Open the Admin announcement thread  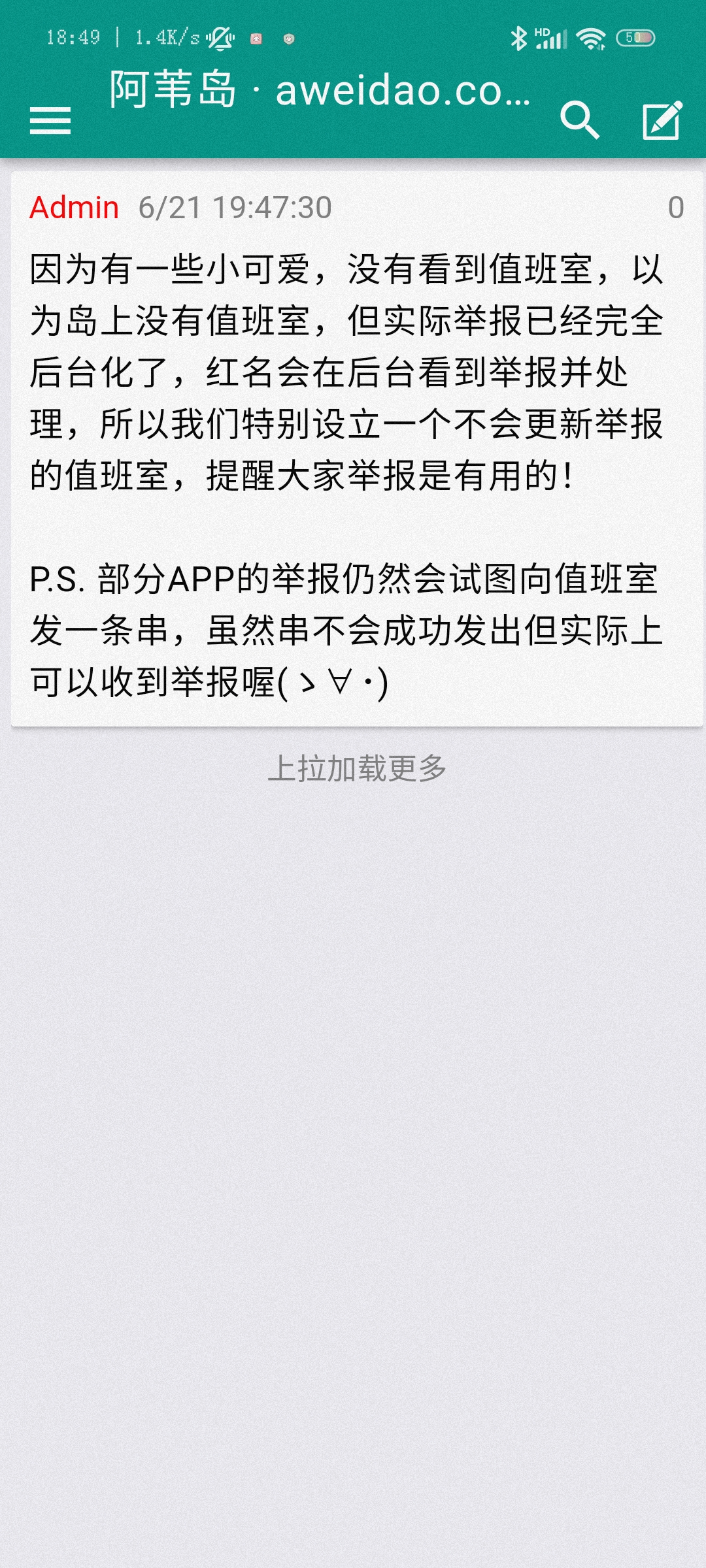pos(356,448)
